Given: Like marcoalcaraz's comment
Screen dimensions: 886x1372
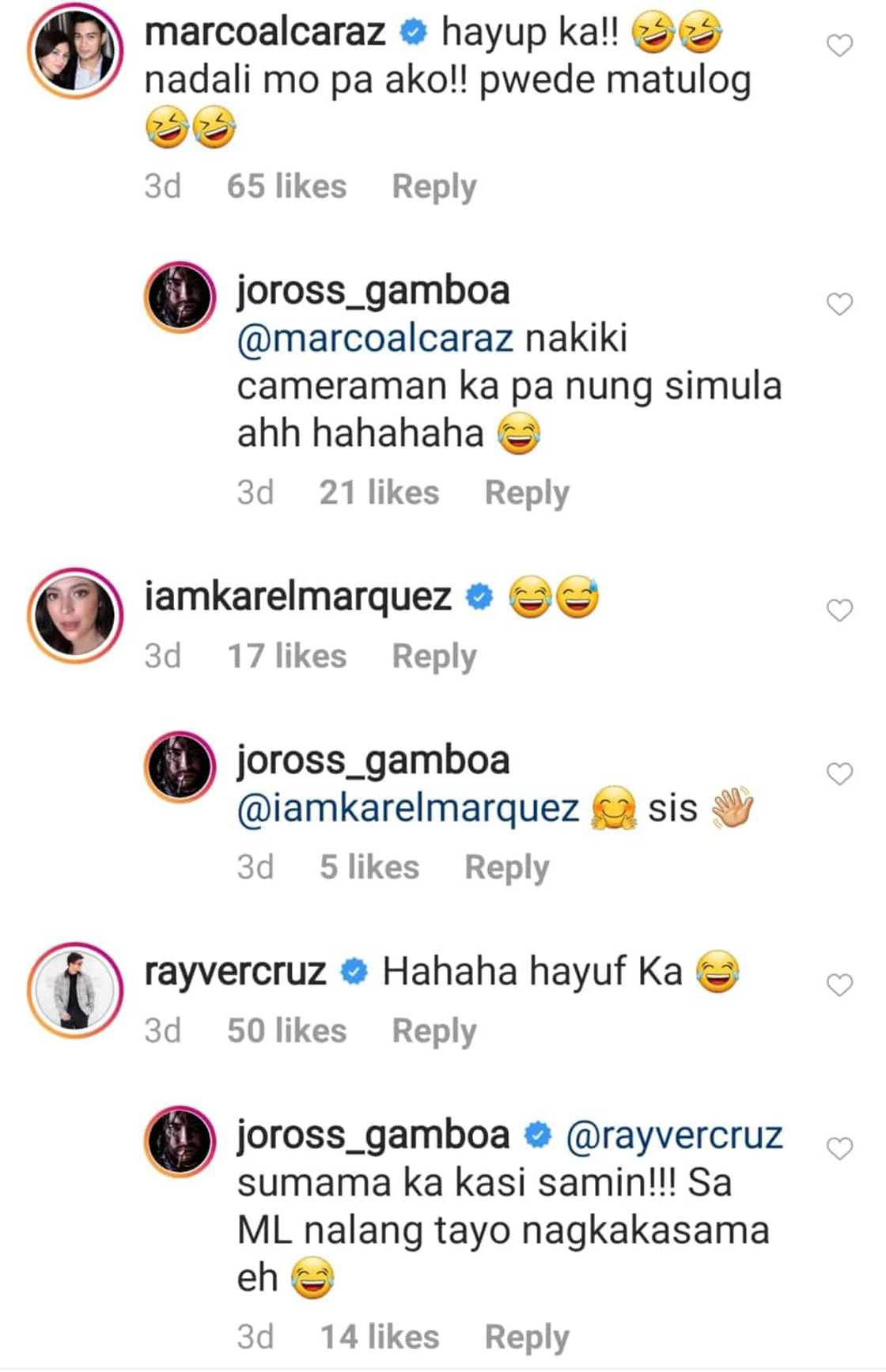Looking at the screenshot, I should point(839,46).
